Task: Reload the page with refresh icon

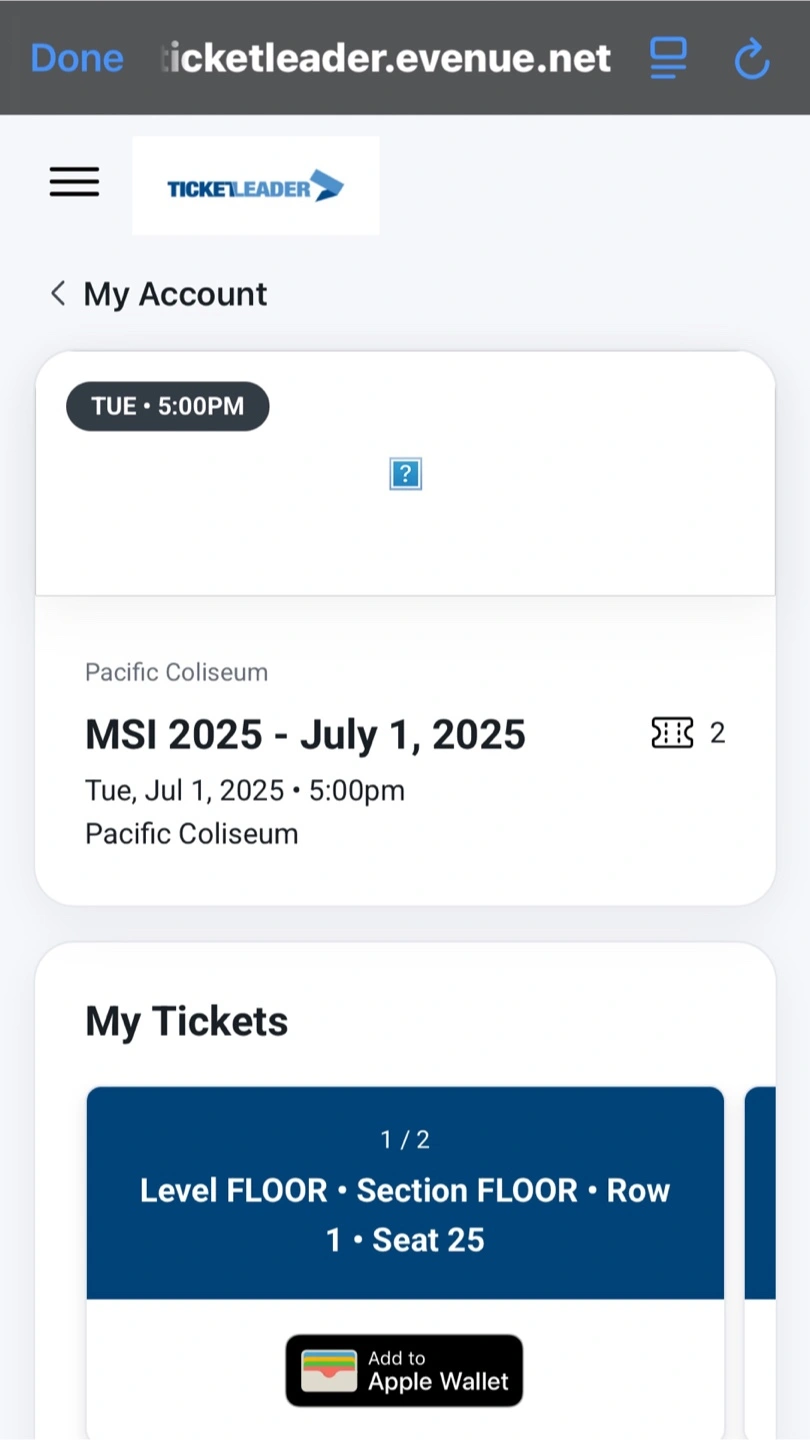Action: coord(752,58)
